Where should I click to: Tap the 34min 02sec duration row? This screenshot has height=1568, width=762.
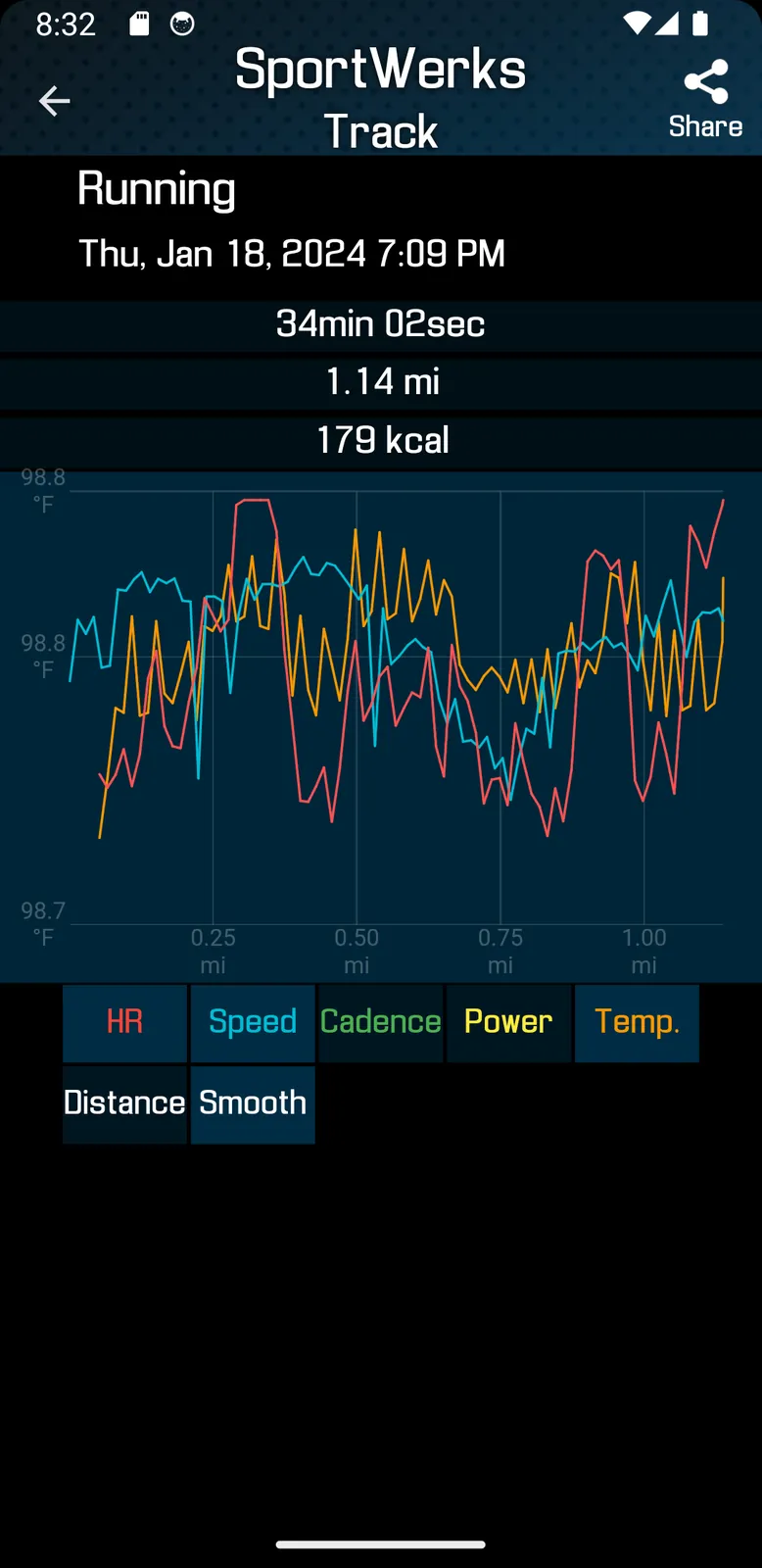(x=381, y=324)
